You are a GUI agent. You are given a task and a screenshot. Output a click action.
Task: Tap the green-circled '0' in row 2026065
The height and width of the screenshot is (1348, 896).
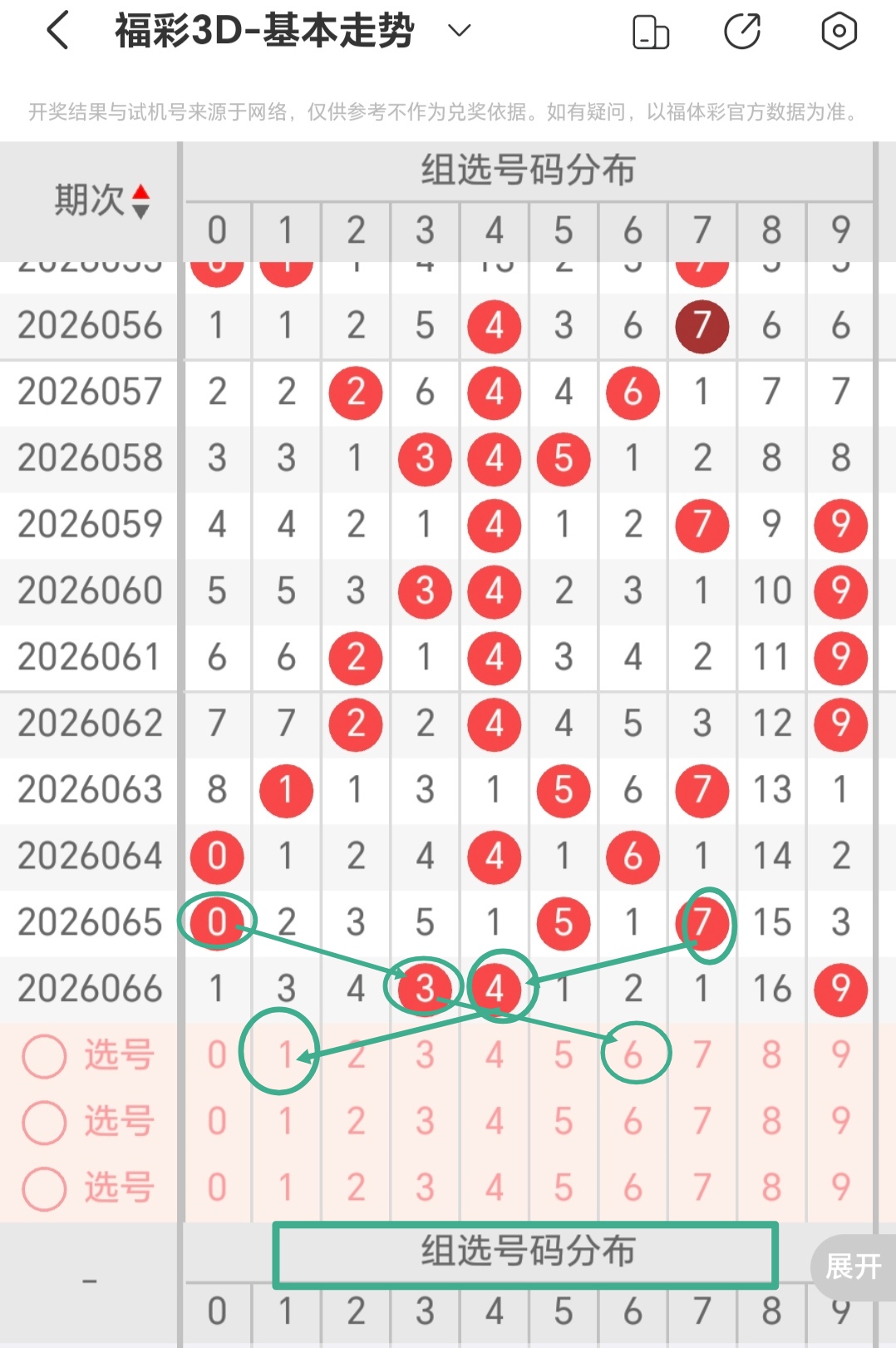tap(217, 922)
